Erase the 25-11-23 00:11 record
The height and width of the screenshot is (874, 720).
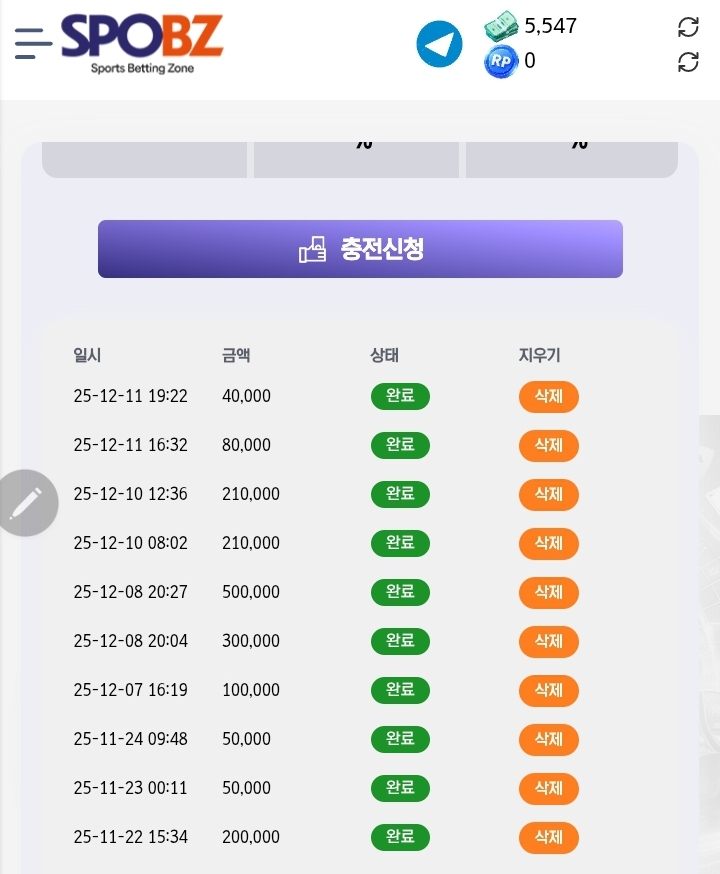pos(548,788)
